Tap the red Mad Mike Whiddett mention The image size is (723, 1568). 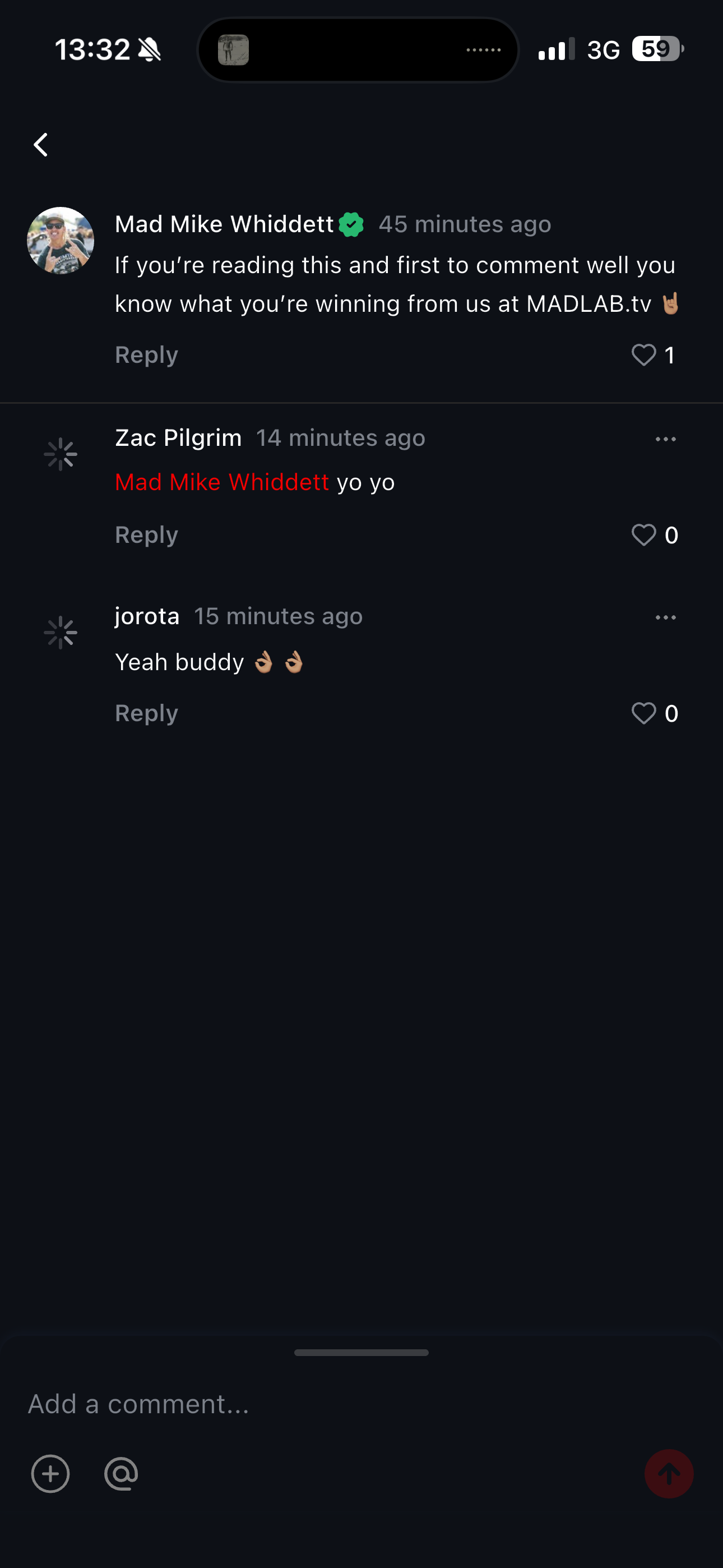pyautogui.click(x=221, y=483)
